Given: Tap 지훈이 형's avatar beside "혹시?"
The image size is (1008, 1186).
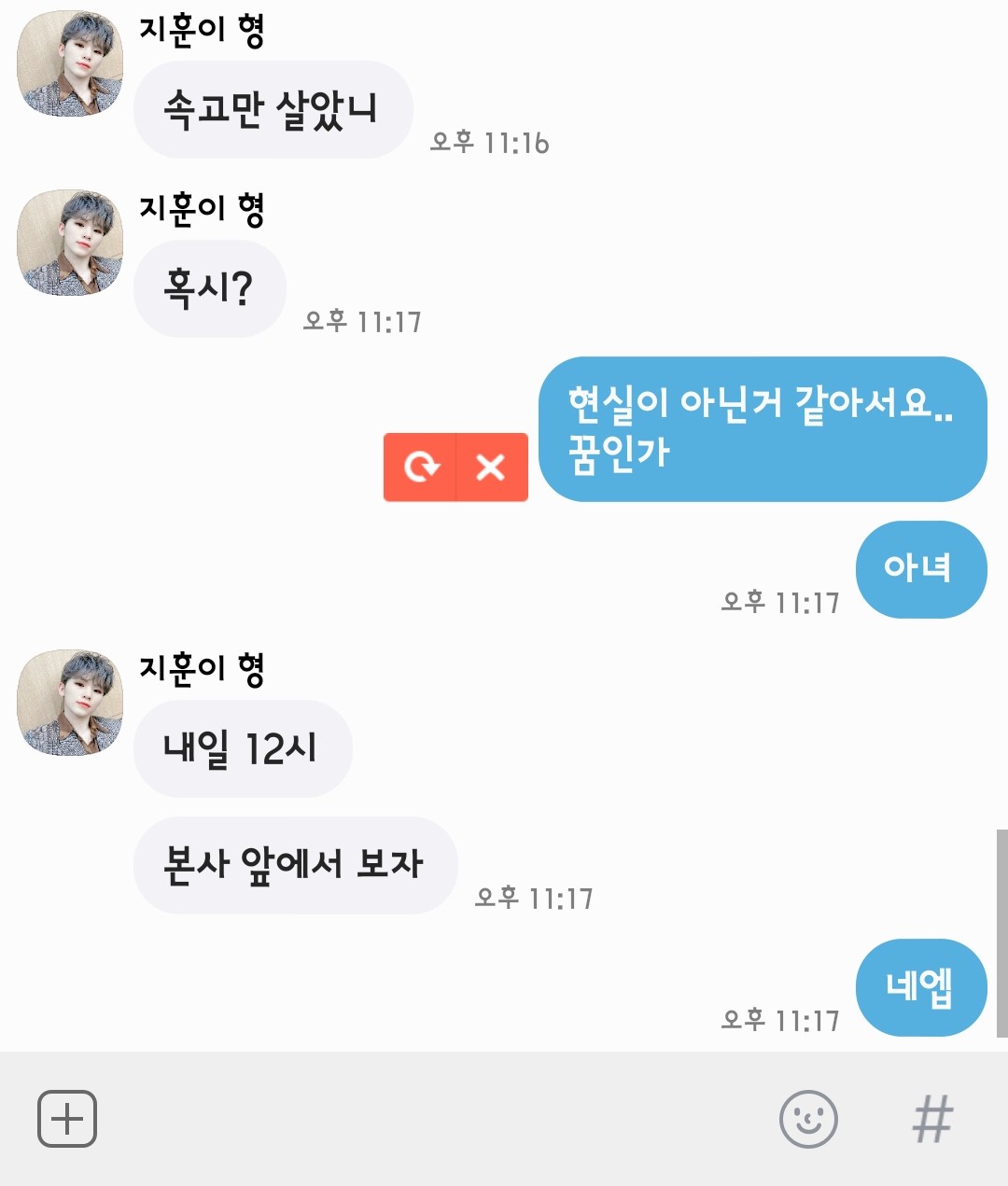Looking at the screenshot, I should (70, 243).
